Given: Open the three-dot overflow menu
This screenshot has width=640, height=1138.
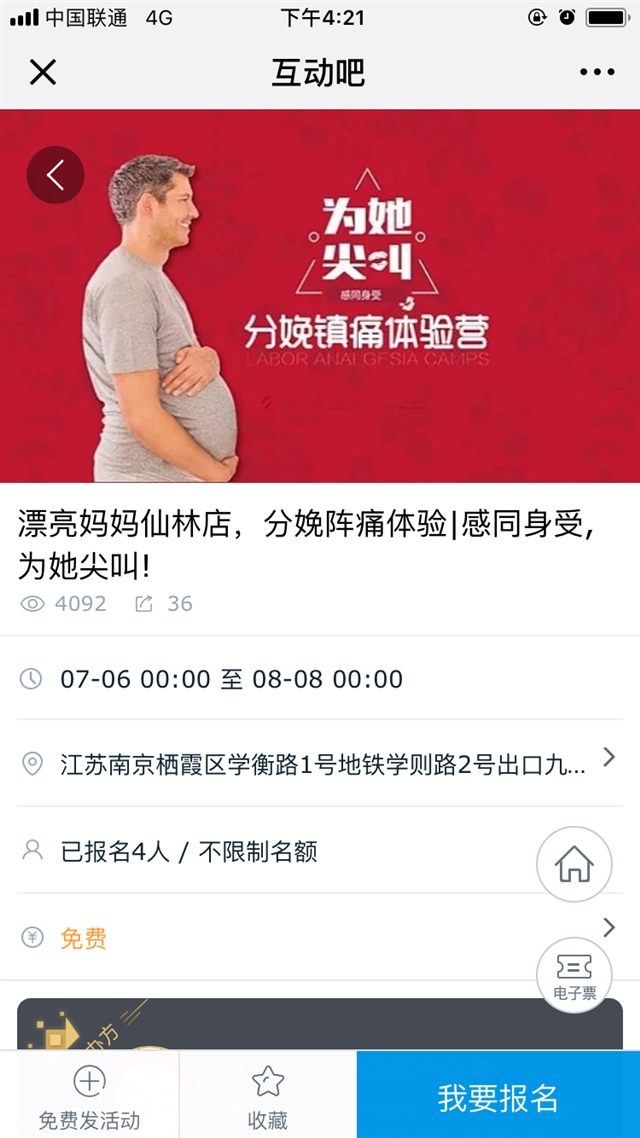Looking at the screenshot, I should click(x=597, y=72).
